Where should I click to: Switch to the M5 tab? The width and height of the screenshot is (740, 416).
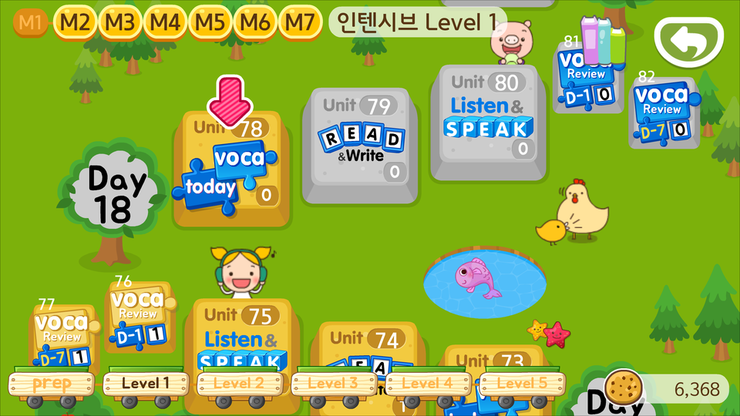tap(210, 20)
